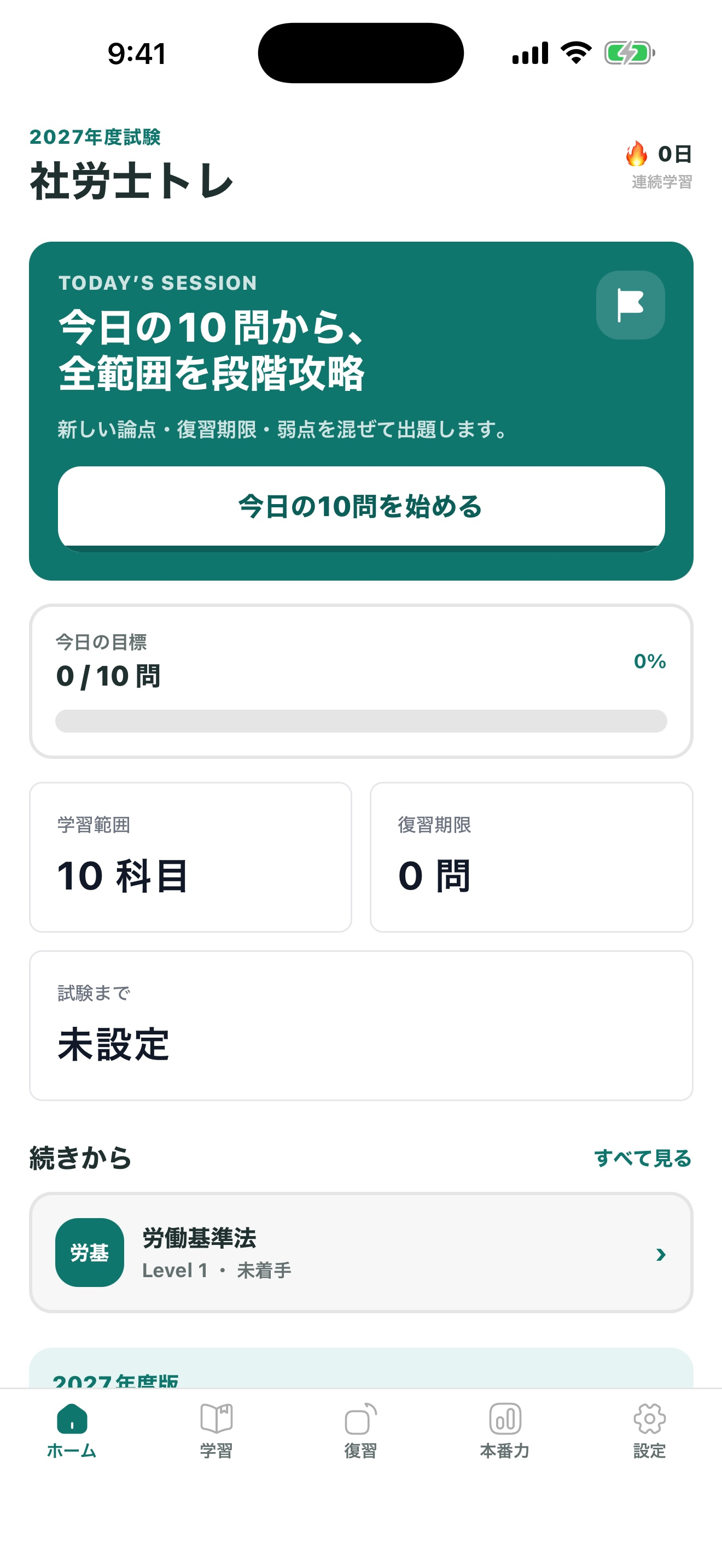The width and height of the screenshot is (722, 1568).
Task: Select the ホーム tab
Action: tap(72, 1431)
